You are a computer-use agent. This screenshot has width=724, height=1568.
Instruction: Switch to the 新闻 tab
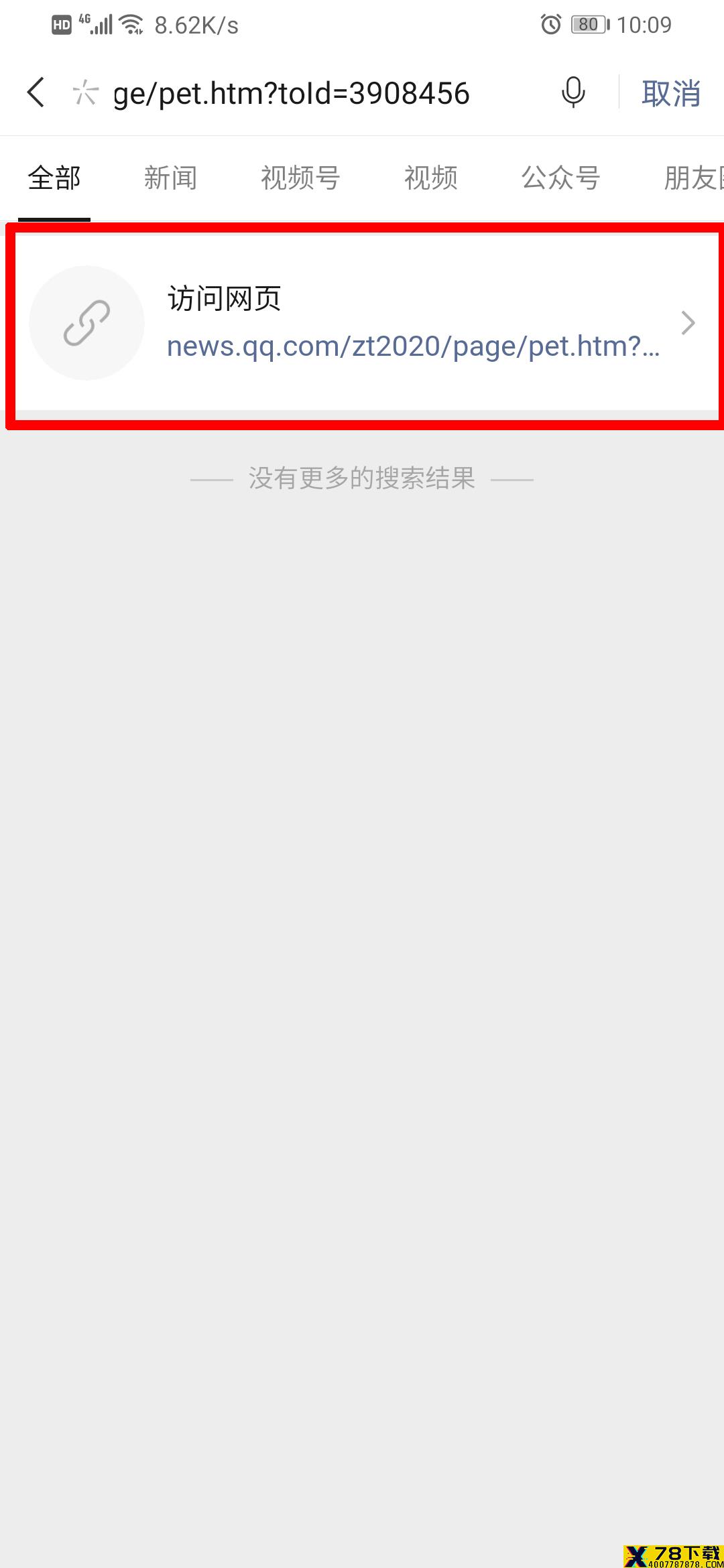170,178
